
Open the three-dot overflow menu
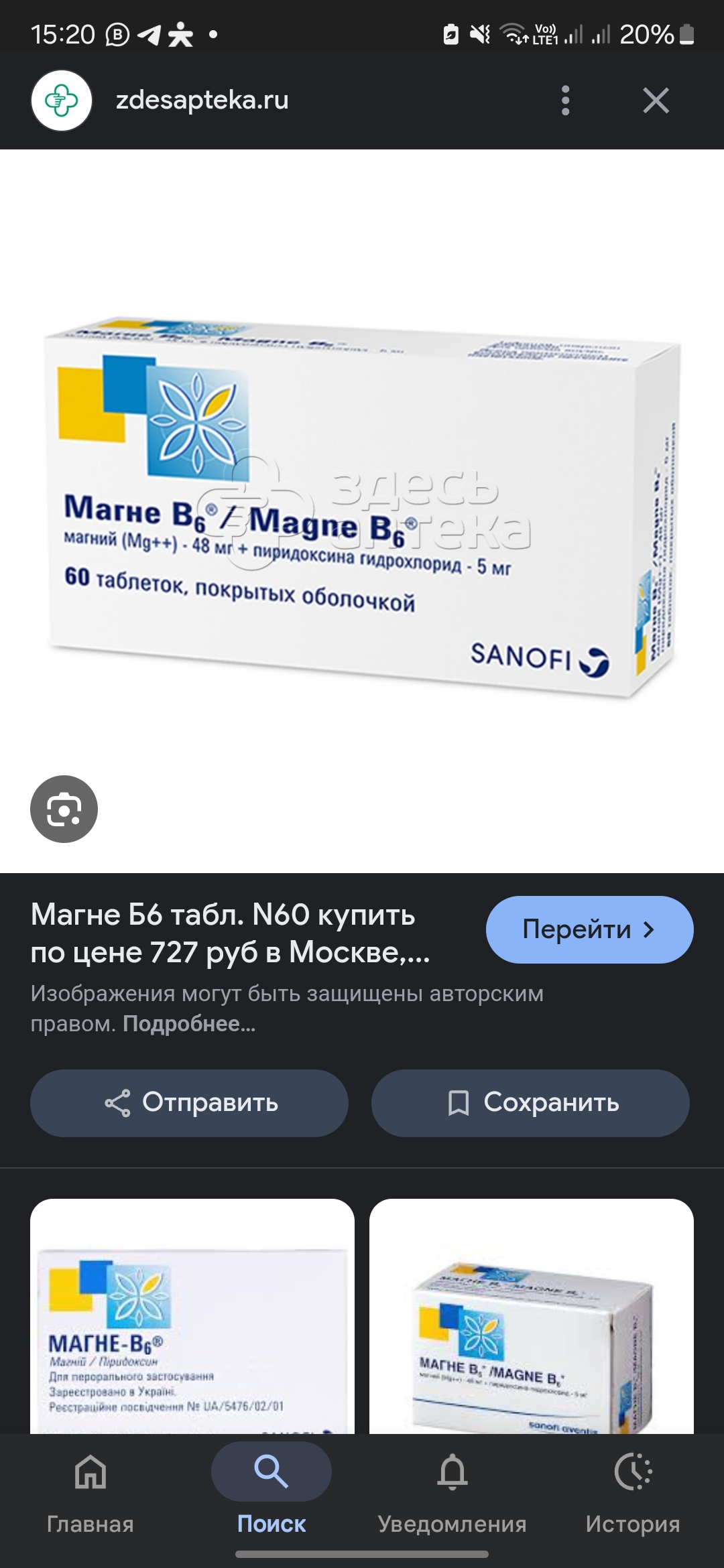coord(568,100)
